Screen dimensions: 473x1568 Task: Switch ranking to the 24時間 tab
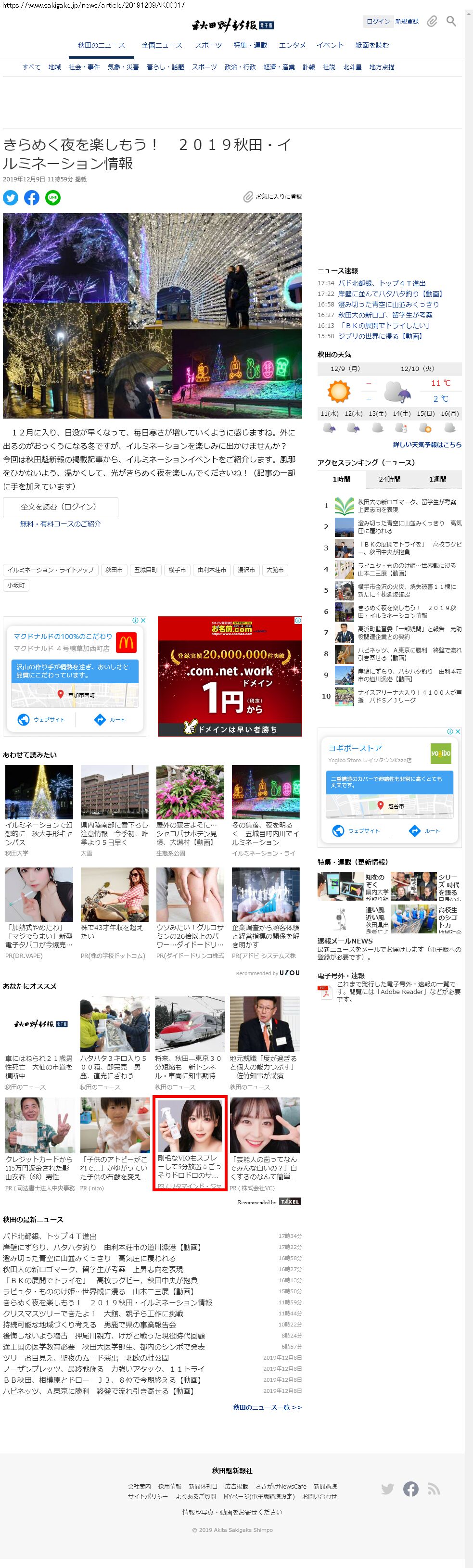point(390,479)
